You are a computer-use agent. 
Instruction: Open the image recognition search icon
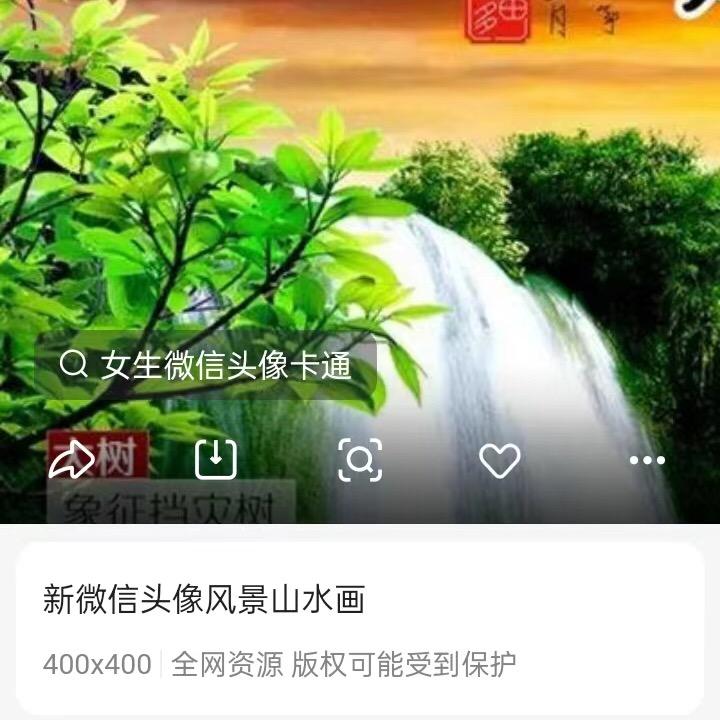point(360,460)
